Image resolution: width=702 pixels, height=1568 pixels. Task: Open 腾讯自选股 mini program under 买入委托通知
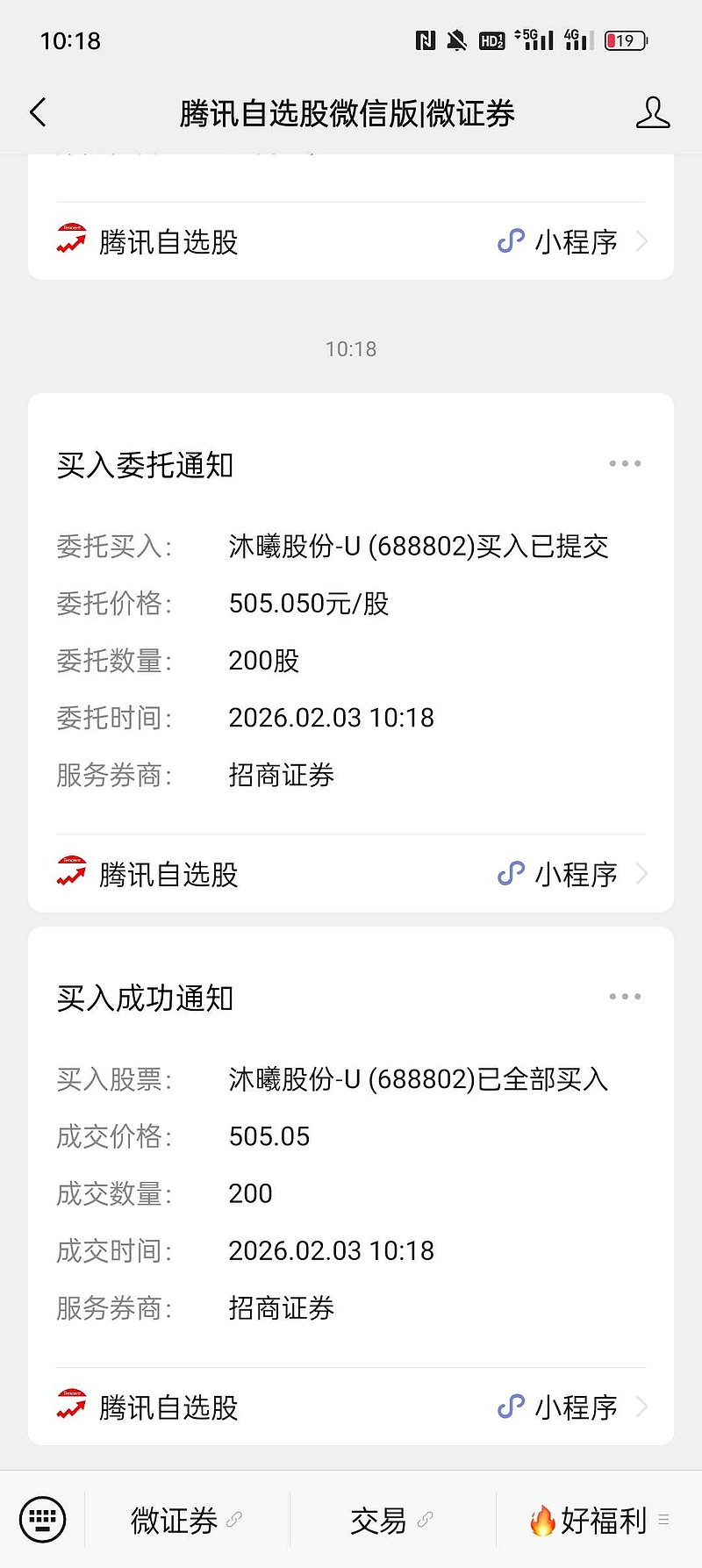tap(351, 874)
